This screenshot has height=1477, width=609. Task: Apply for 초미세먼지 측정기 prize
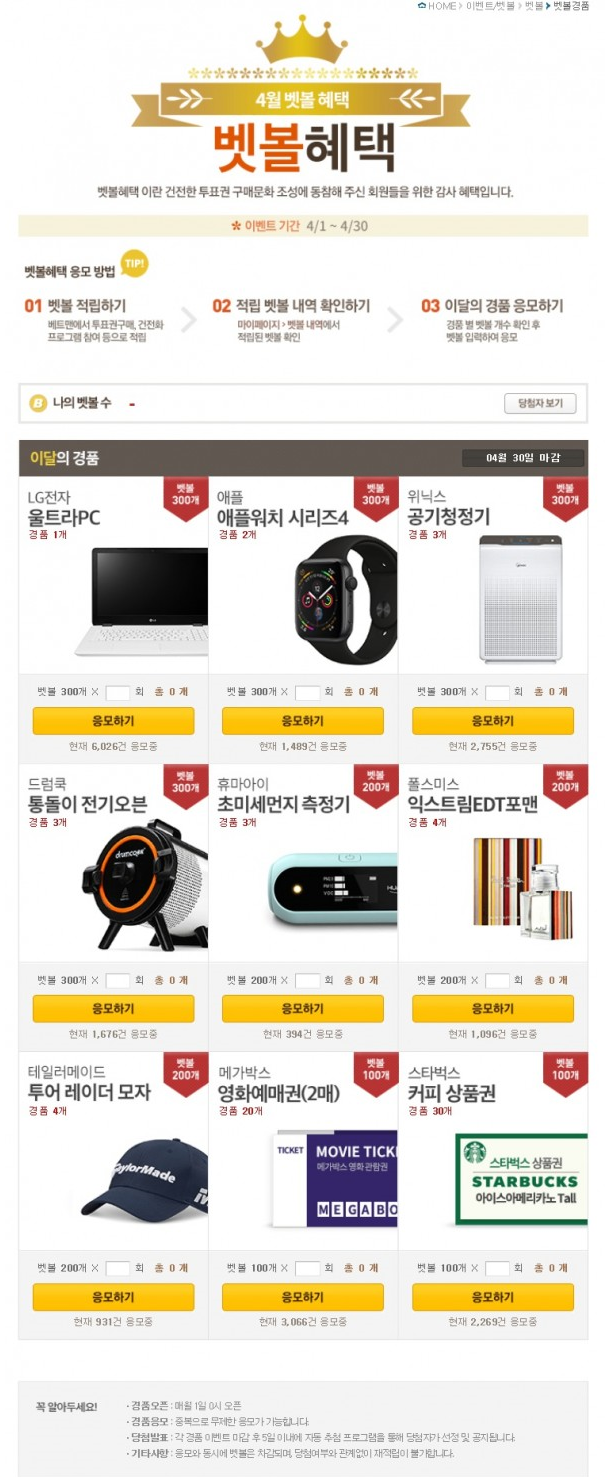(302, 1008)
